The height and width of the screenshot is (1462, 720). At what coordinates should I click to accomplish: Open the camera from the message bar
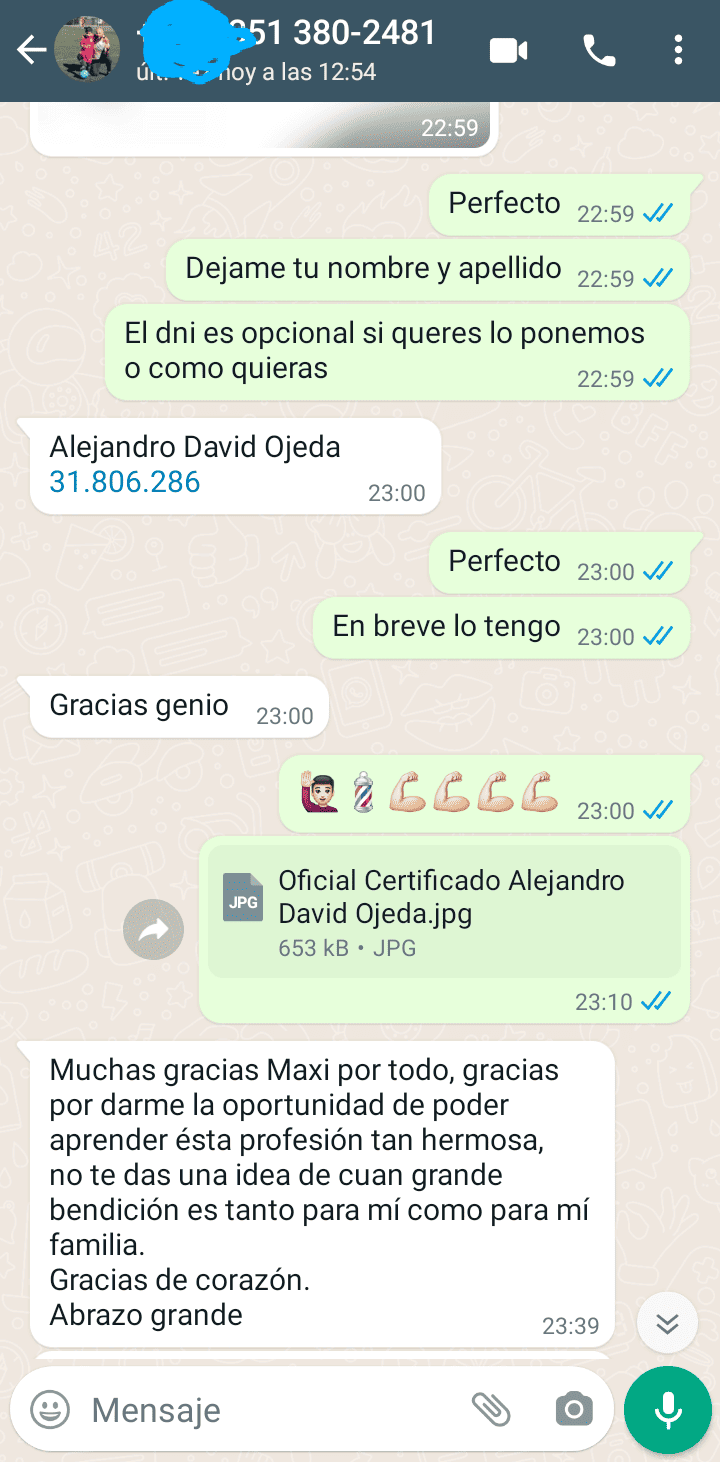coord(573,1410)
